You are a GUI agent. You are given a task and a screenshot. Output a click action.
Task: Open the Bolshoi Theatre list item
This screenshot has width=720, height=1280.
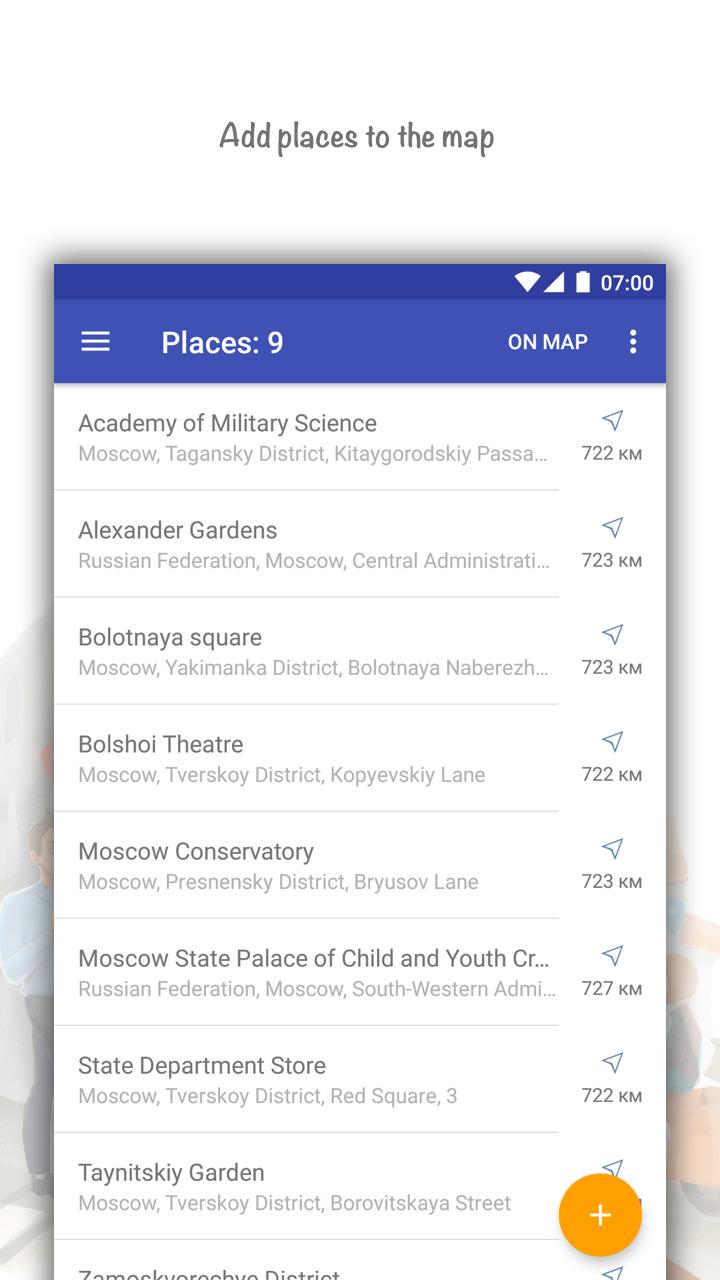tap(300, 758)
